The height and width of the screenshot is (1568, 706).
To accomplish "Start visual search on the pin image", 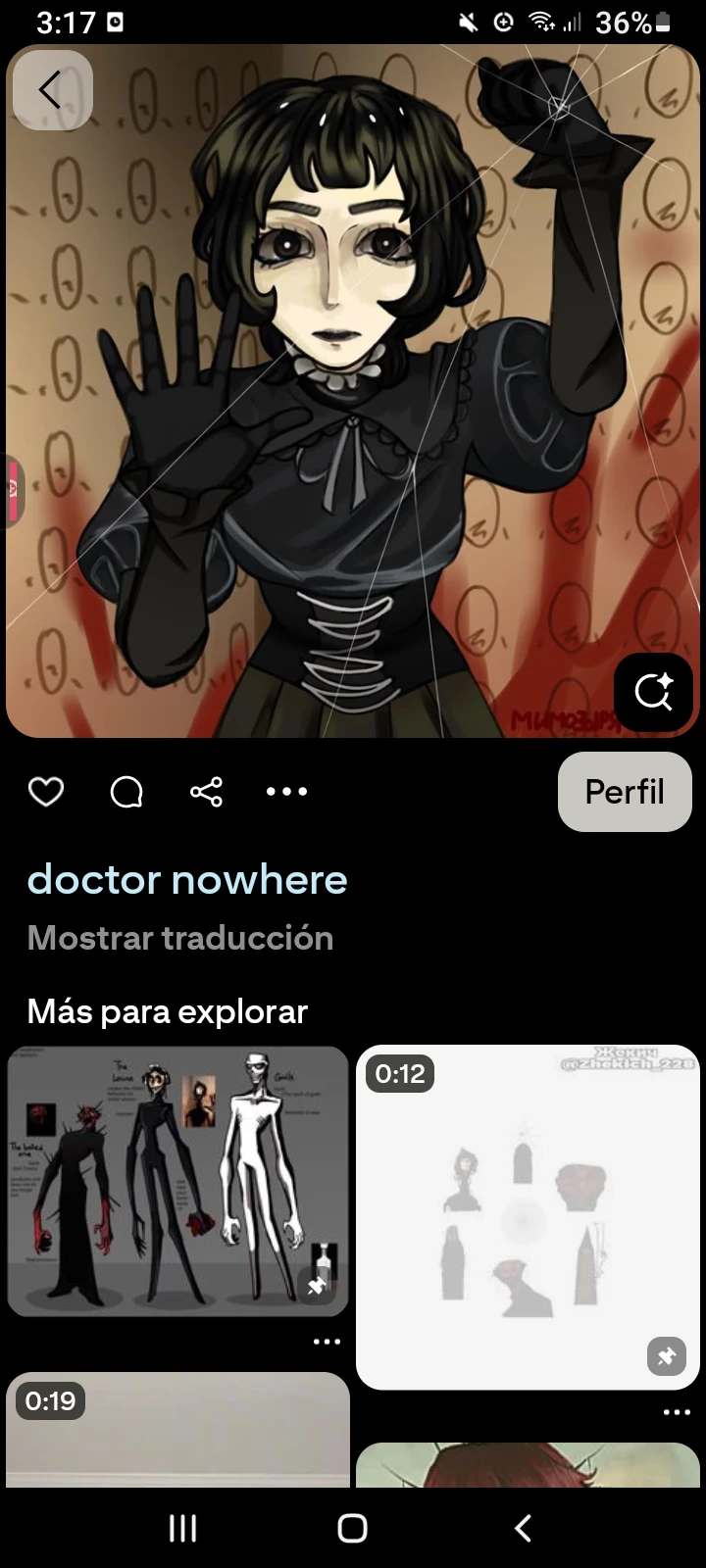I will [653, 692].
